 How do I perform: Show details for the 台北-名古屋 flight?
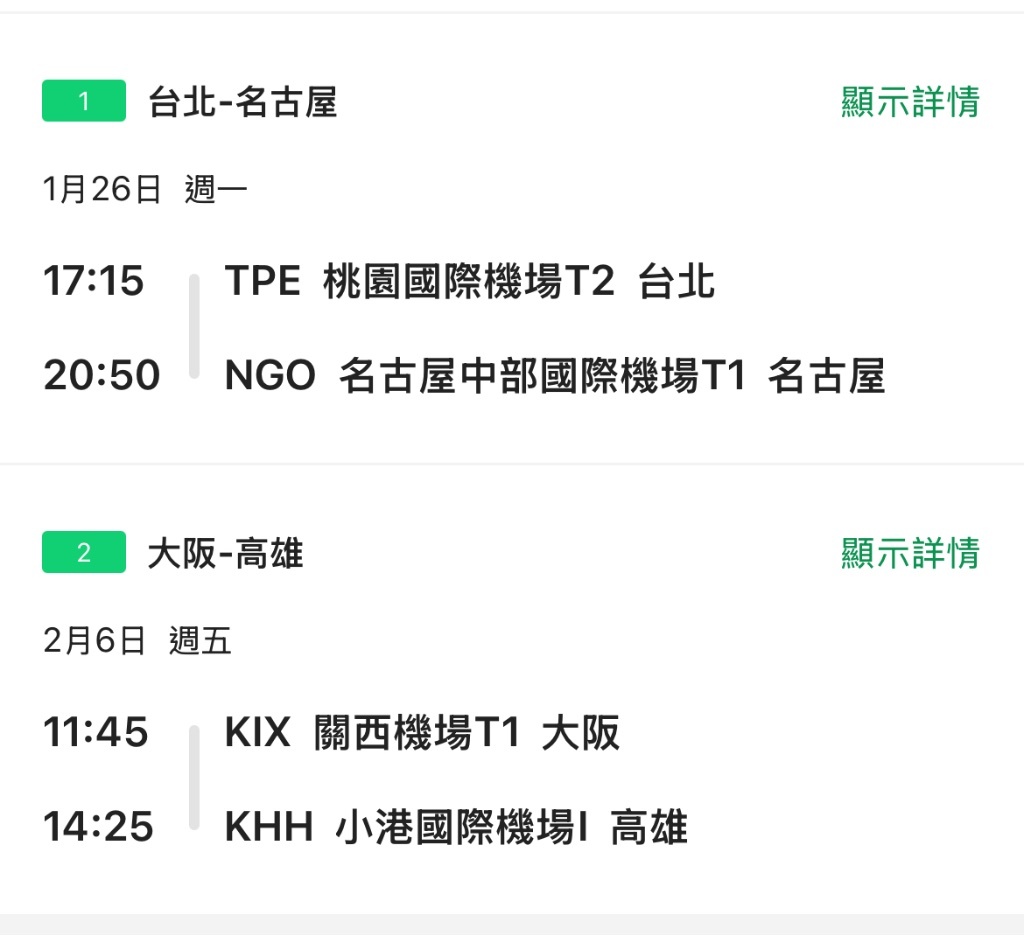coord(910,102)
